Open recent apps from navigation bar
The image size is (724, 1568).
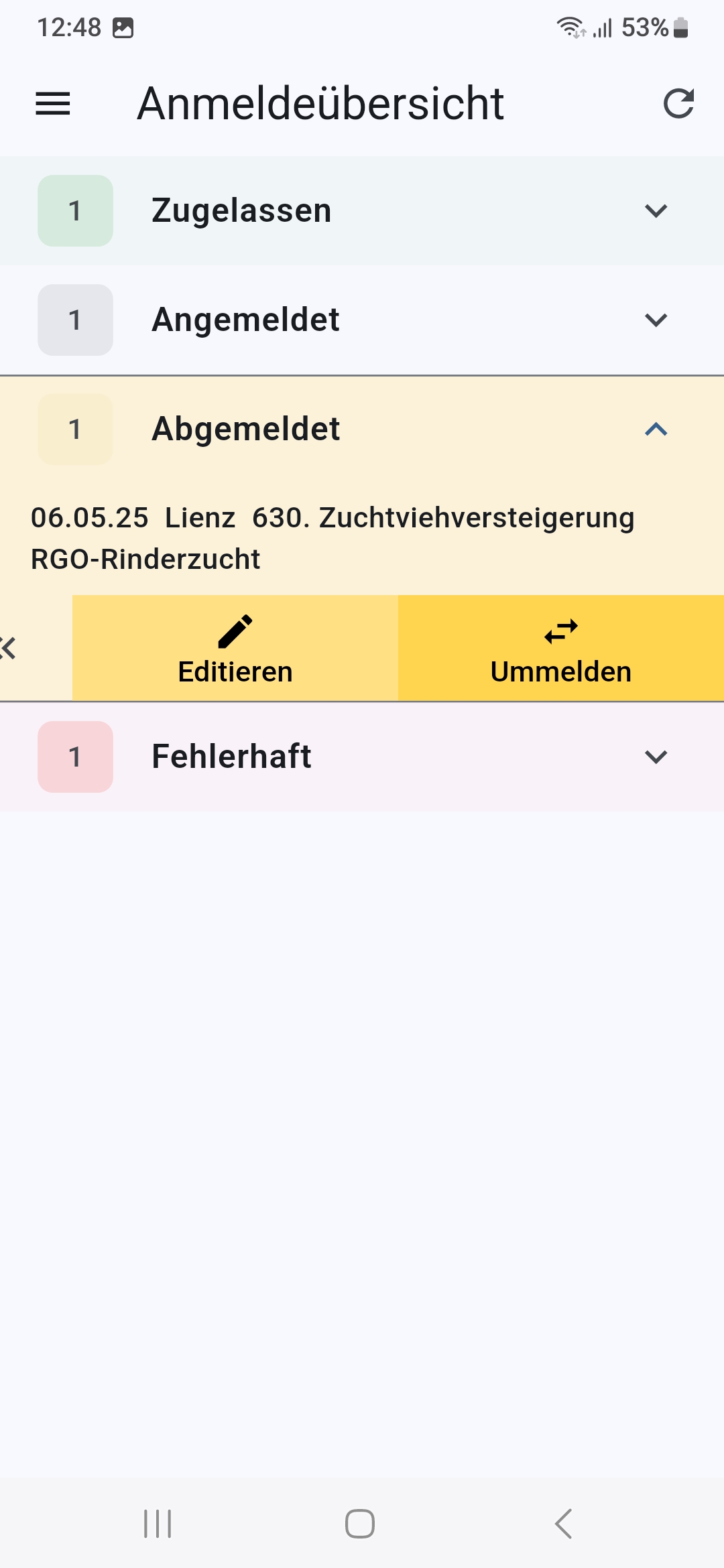pos(158,1524)
